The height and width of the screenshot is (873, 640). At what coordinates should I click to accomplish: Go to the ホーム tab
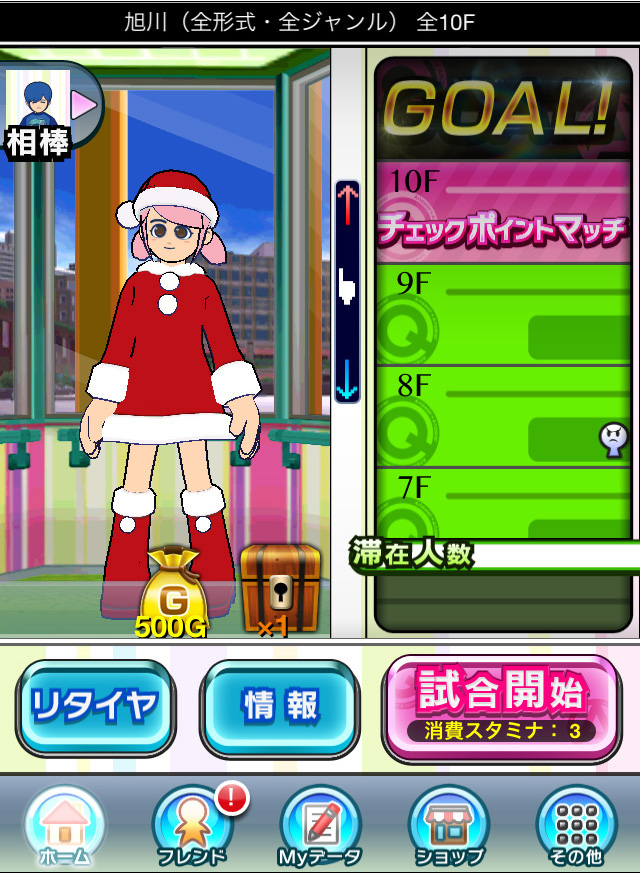point(64,827)
